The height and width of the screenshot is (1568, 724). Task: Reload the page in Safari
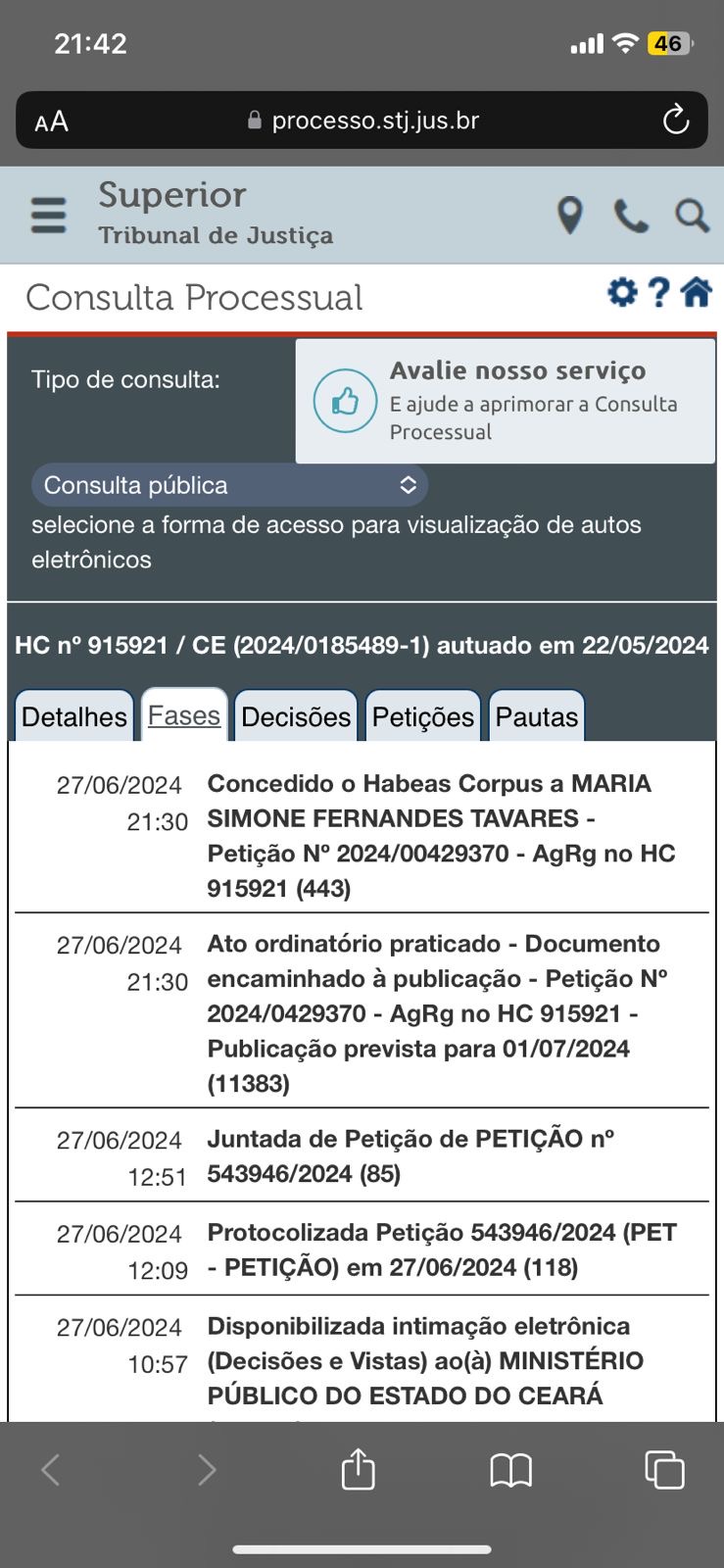tap(676, 121)
